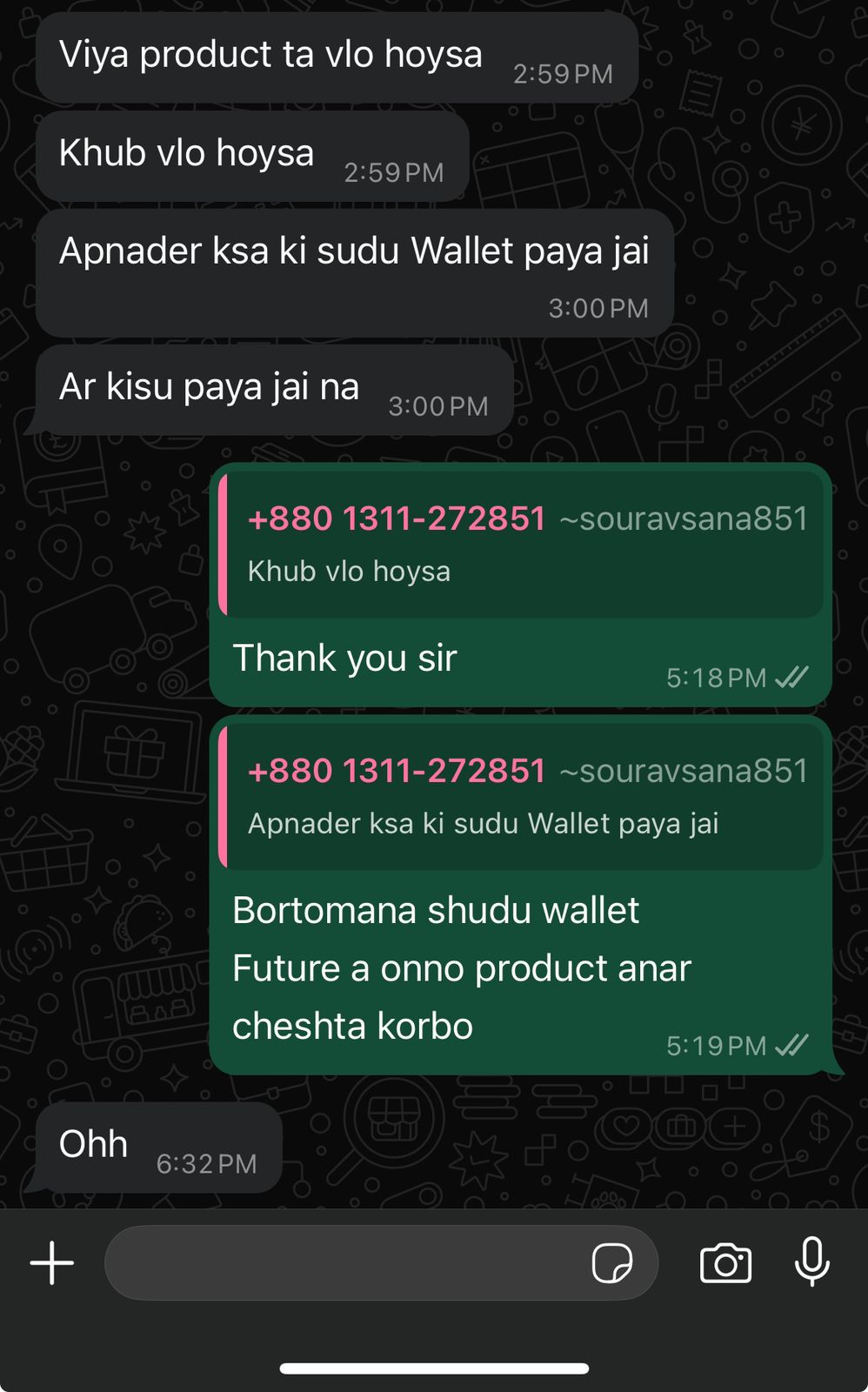Jump to quoted 'Apnader ksa ki sudu Wallet' message
Image resolution: width=868 pixels, height=1392 pixels.
tap(520, 797)
